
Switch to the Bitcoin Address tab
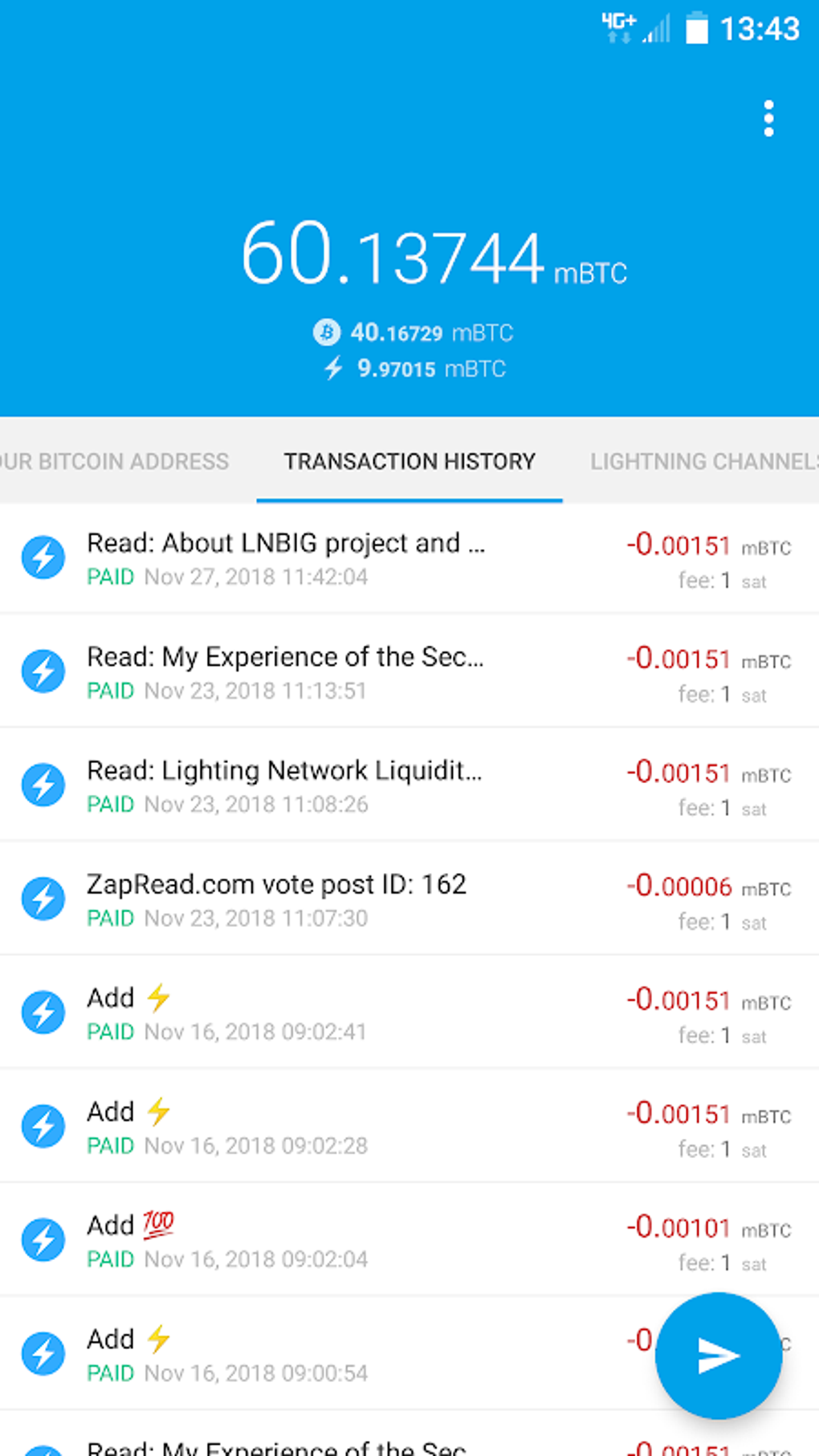[115, 462]
